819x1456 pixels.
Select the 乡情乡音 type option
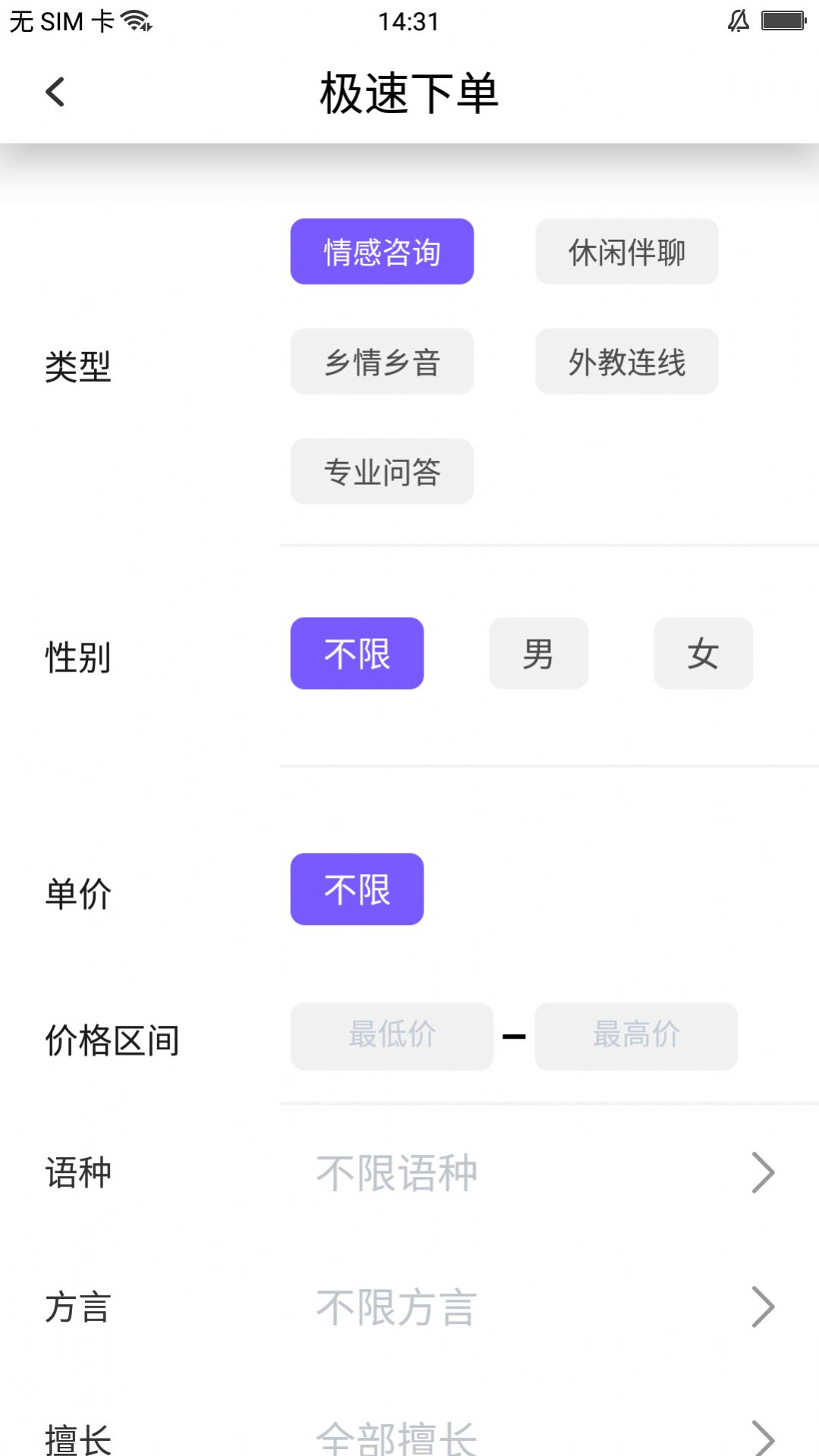coord(381,361)
